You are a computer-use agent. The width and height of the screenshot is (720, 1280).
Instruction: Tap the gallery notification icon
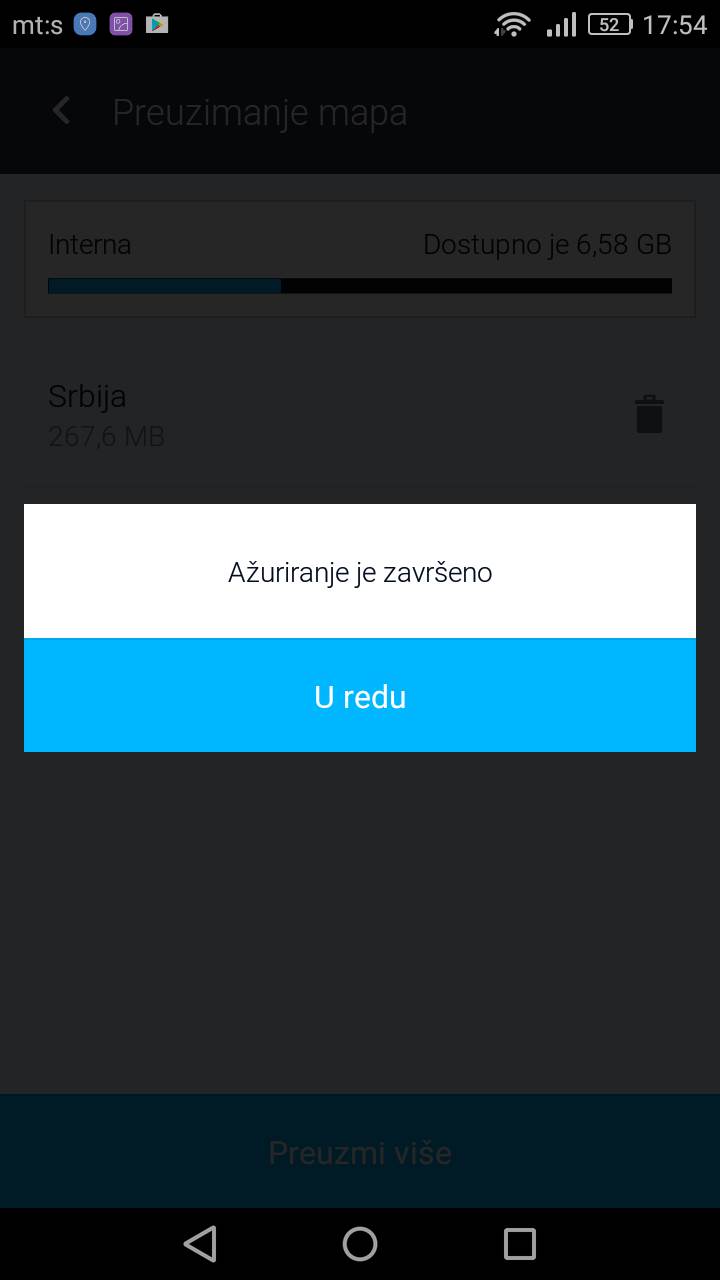click(x=119, y=23)
